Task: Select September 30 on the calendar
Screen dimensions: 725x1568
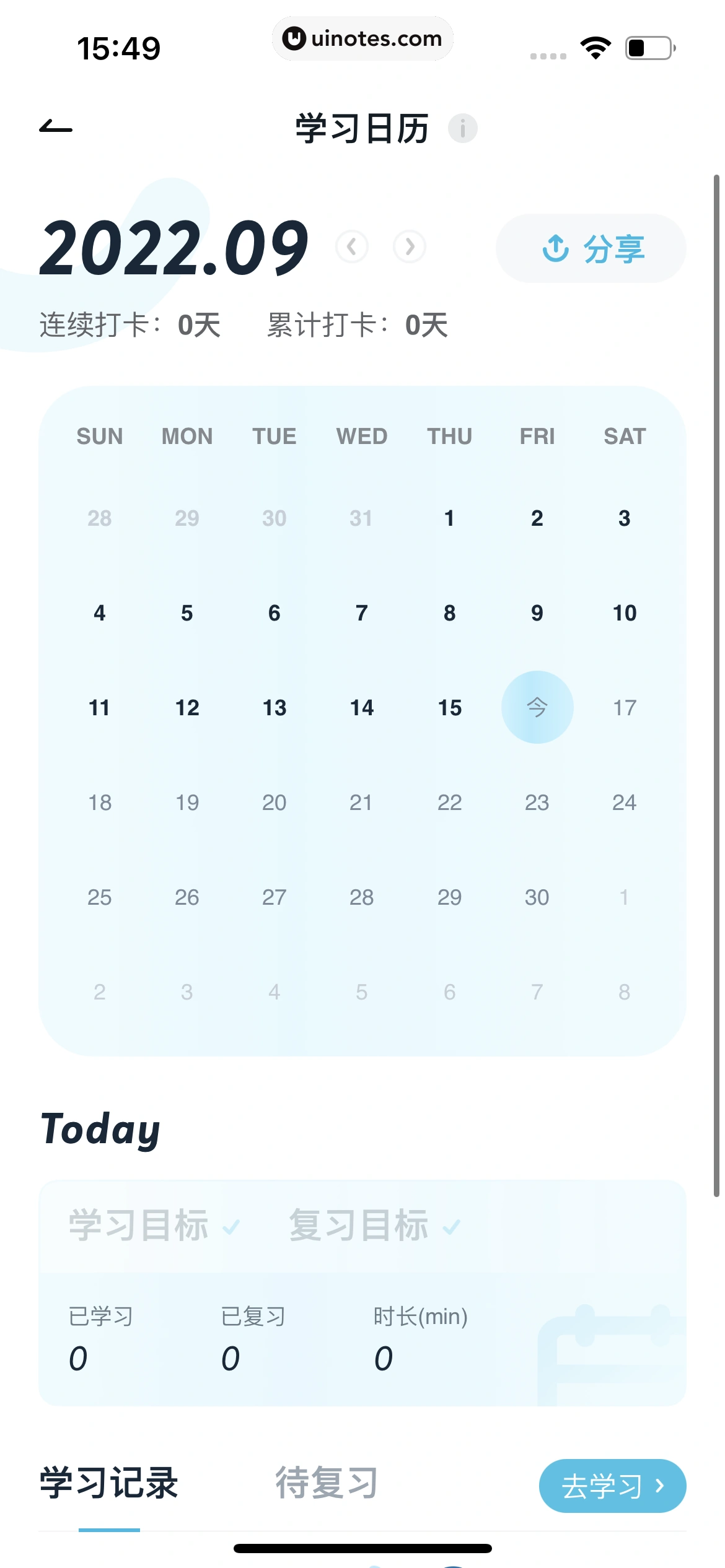Action: [x=537, y=897]
